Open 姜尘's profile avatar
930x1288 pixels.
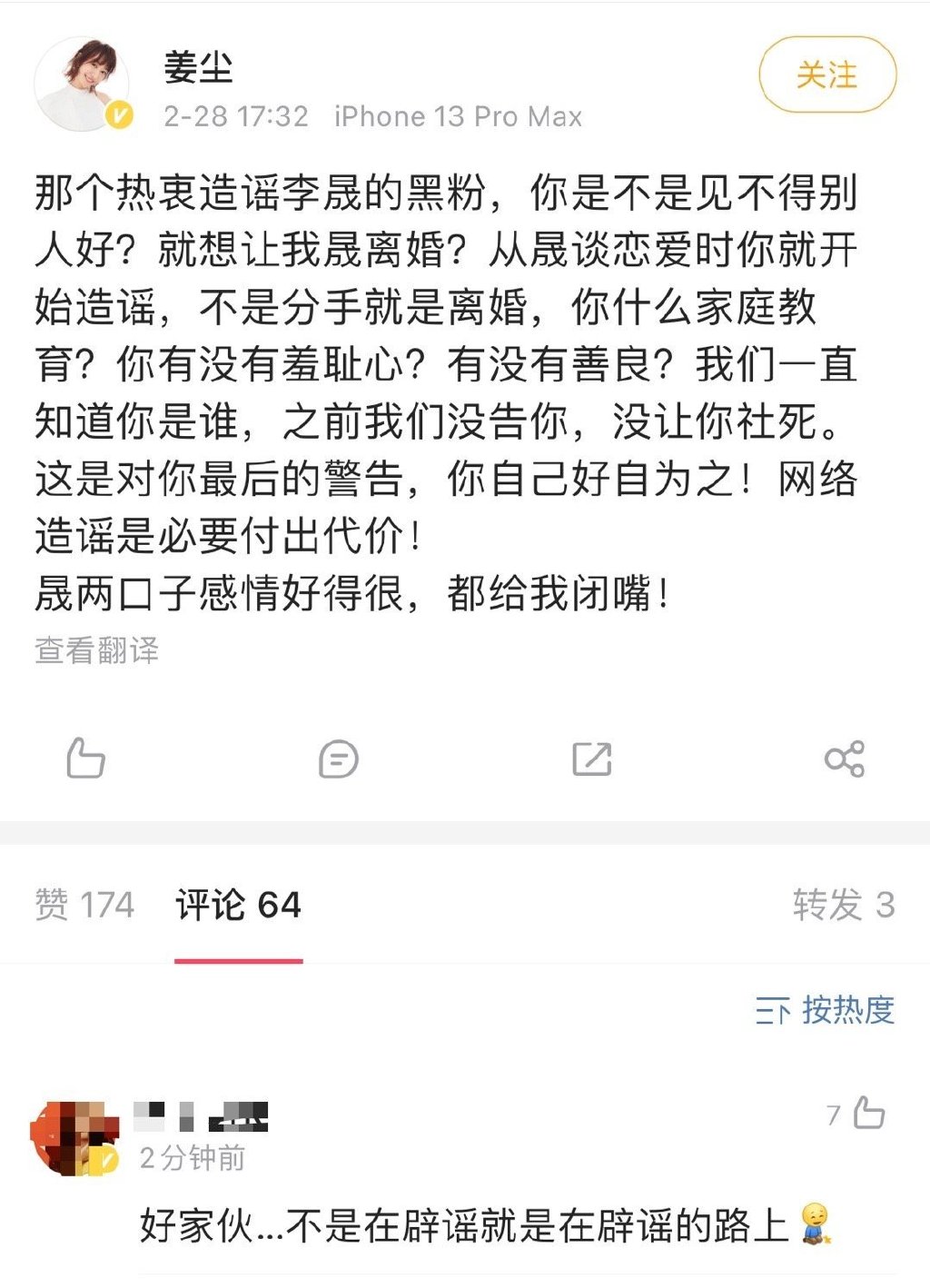coord(82,84)
